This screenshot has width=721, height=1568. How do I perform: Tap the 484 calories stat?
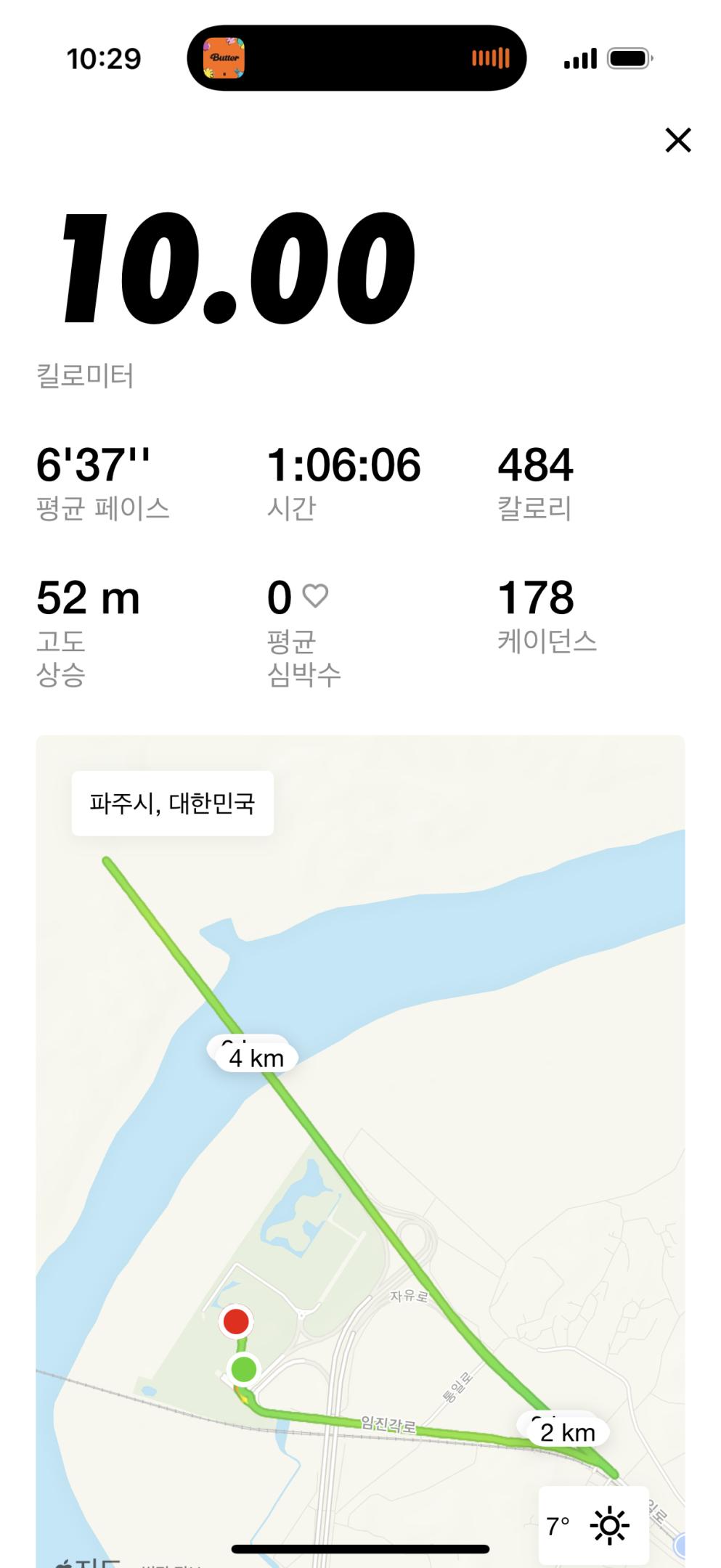pyautogui.click(x=537, y=466)
